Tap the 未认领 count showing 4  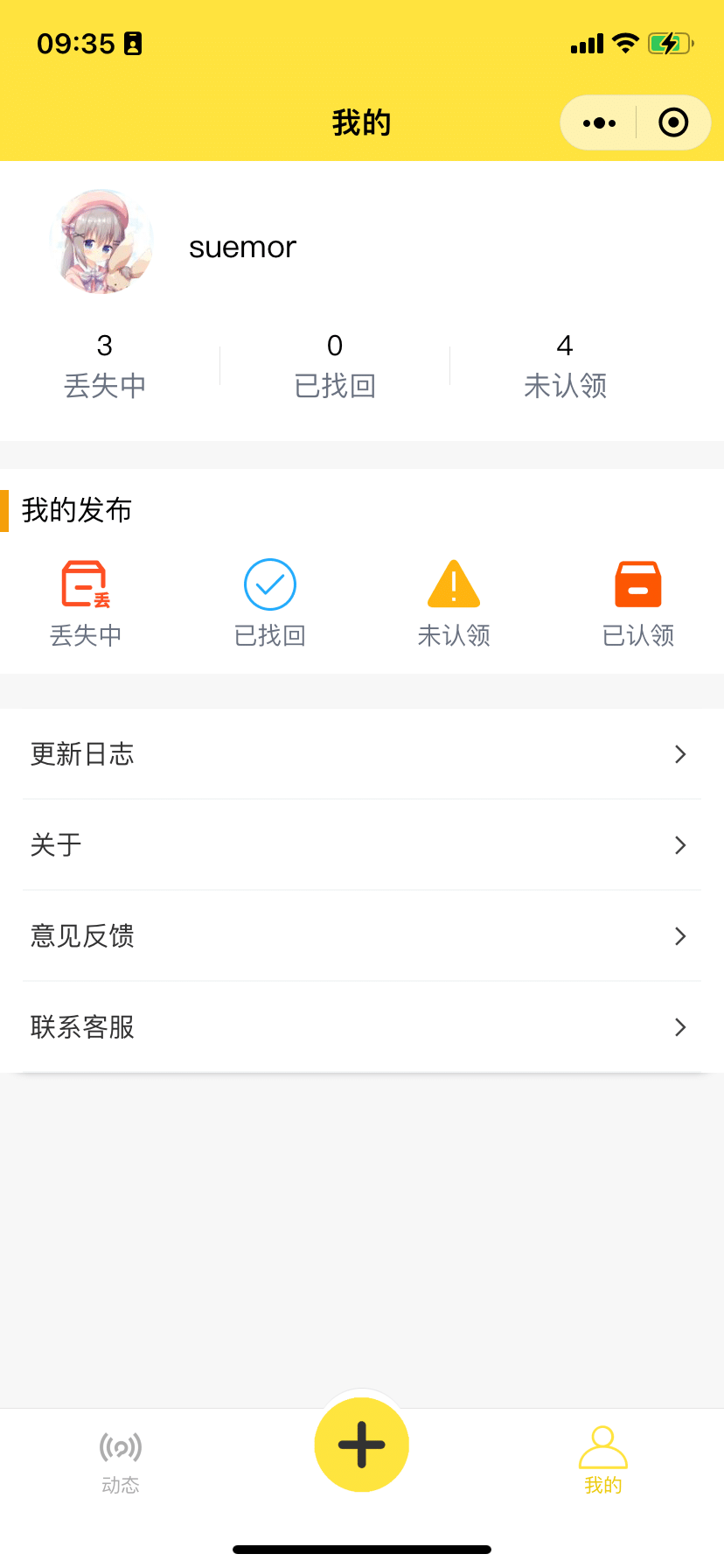click(x=565, y=363)
